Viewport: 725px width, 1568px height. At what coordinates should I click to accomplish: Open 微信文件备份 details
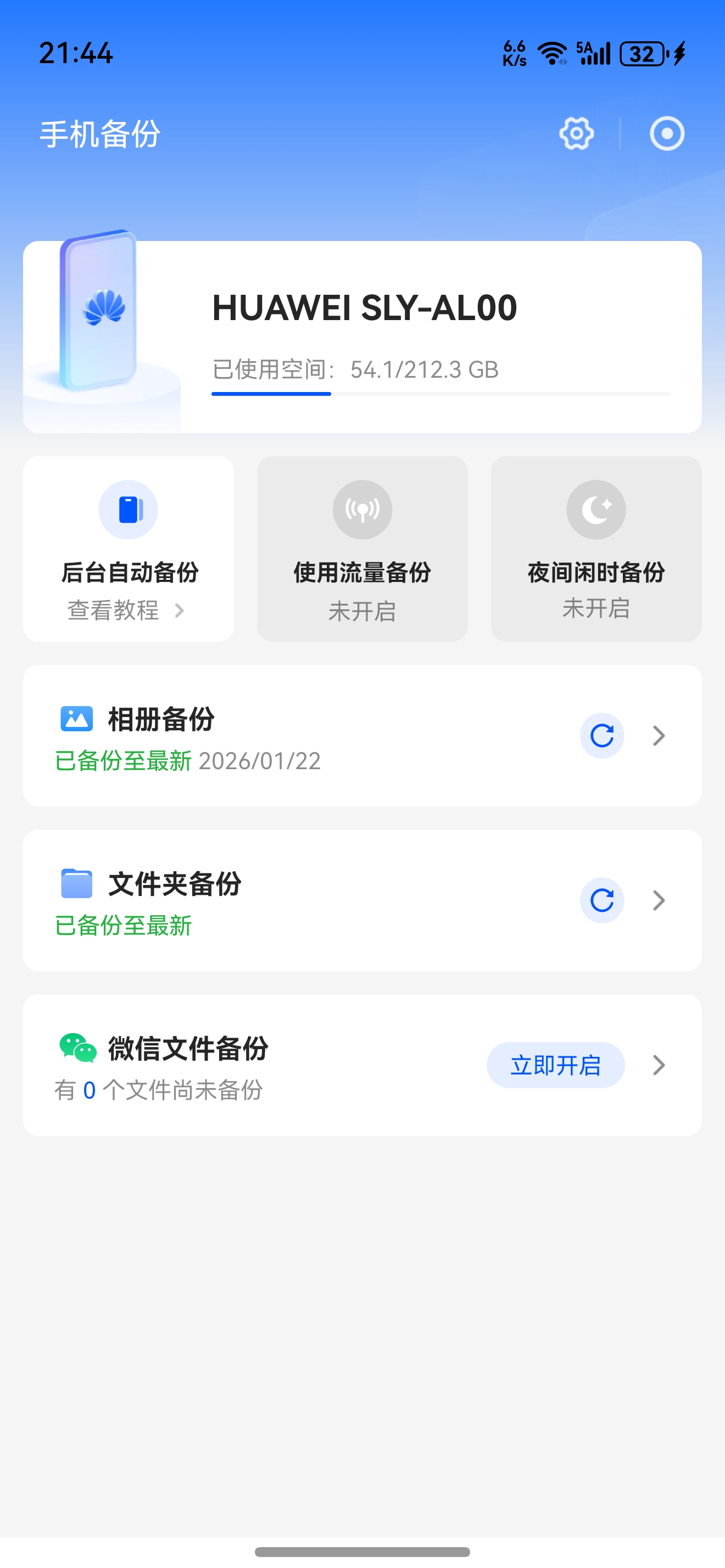click(x=659, y=1065)
